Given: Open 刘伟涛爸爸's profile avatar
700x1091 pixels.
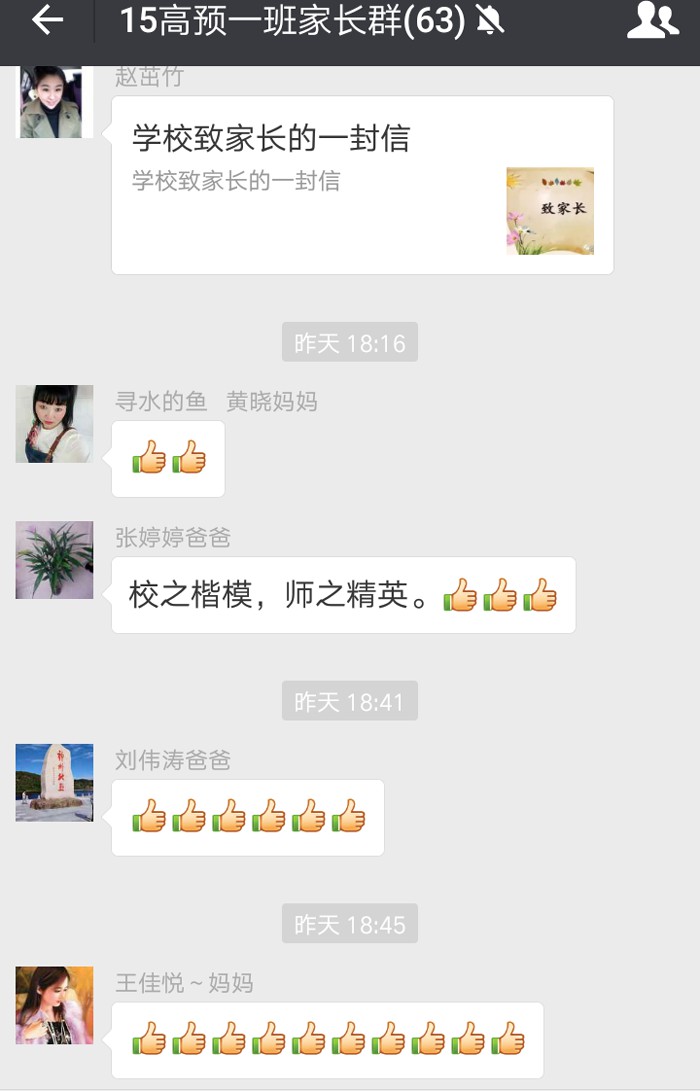Looking at the screenshot, I should (54, 783).
